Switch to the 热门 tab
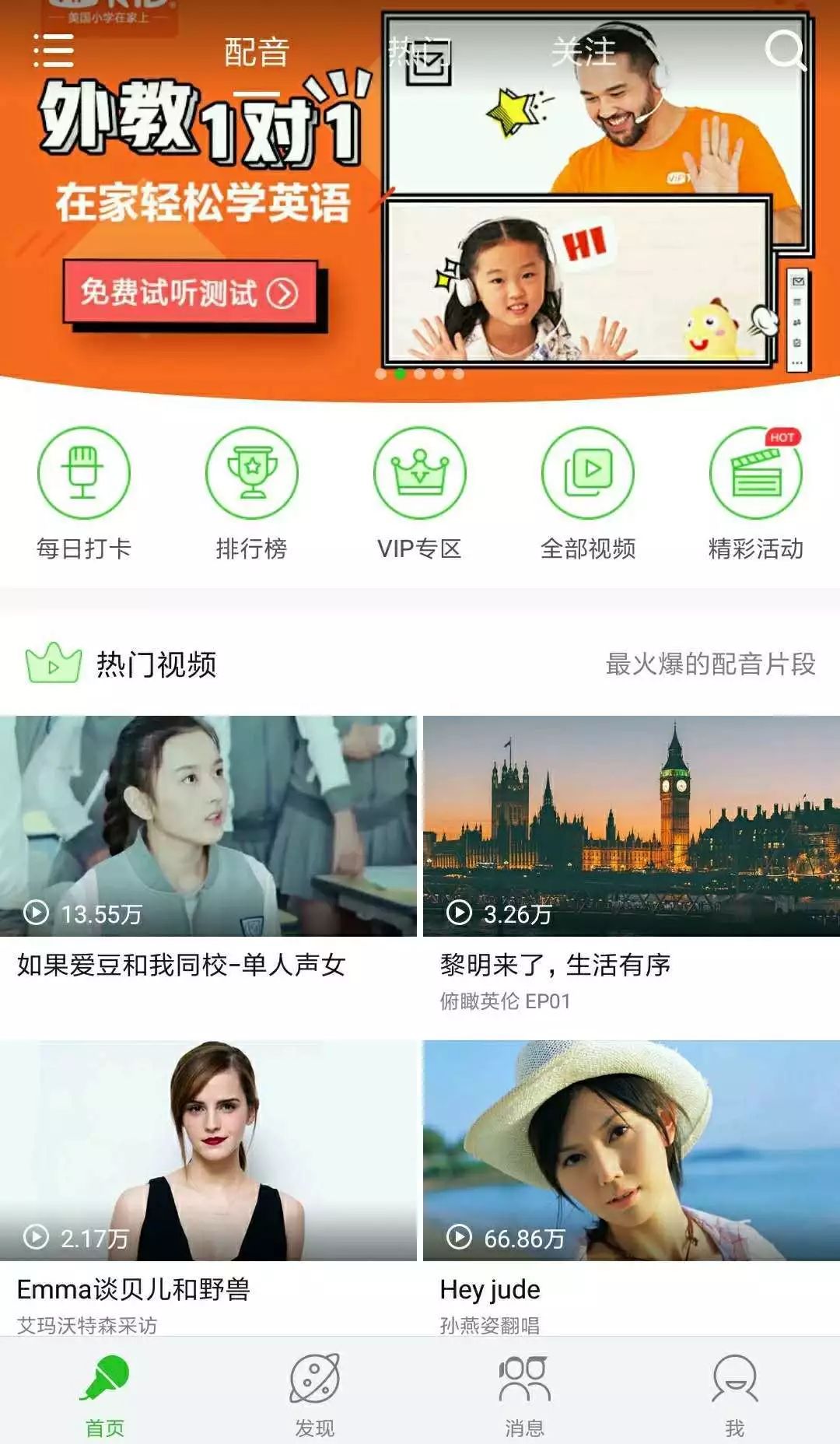The height and width of the screenshot is (1444, 840). tap(419, 52)
